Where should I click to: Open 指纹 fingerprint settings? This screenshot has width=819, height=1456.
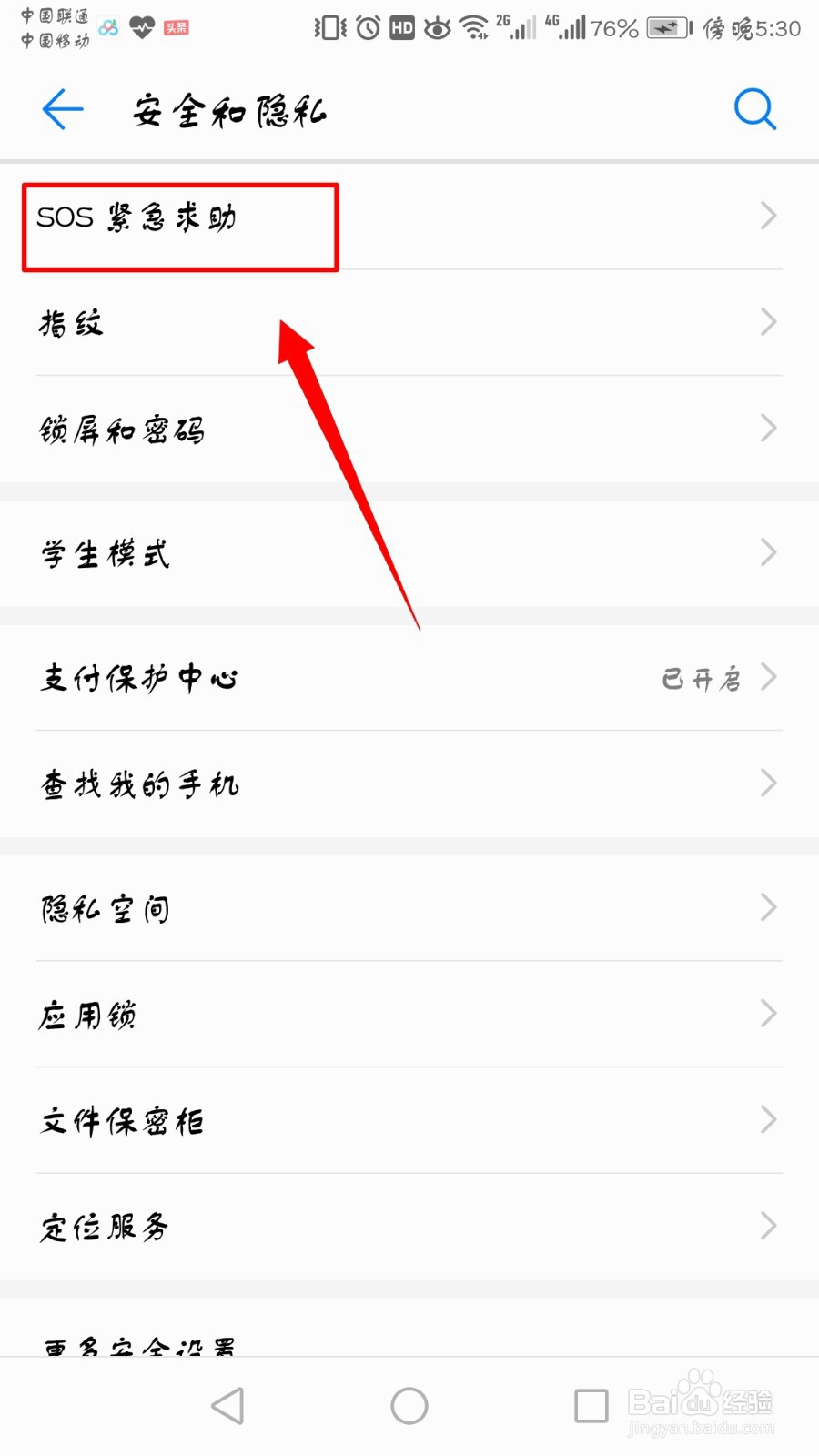pyautogui.click(x=409, y=323)
